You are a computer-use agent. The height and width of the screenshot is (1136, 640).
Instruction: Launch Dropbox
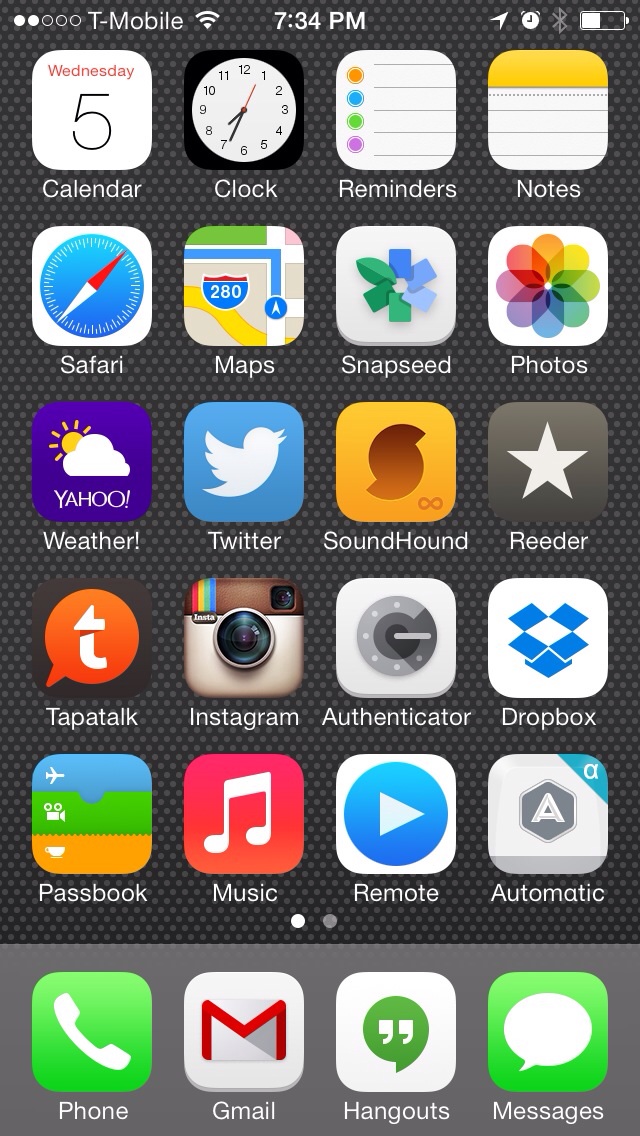(x=548, y=638)
